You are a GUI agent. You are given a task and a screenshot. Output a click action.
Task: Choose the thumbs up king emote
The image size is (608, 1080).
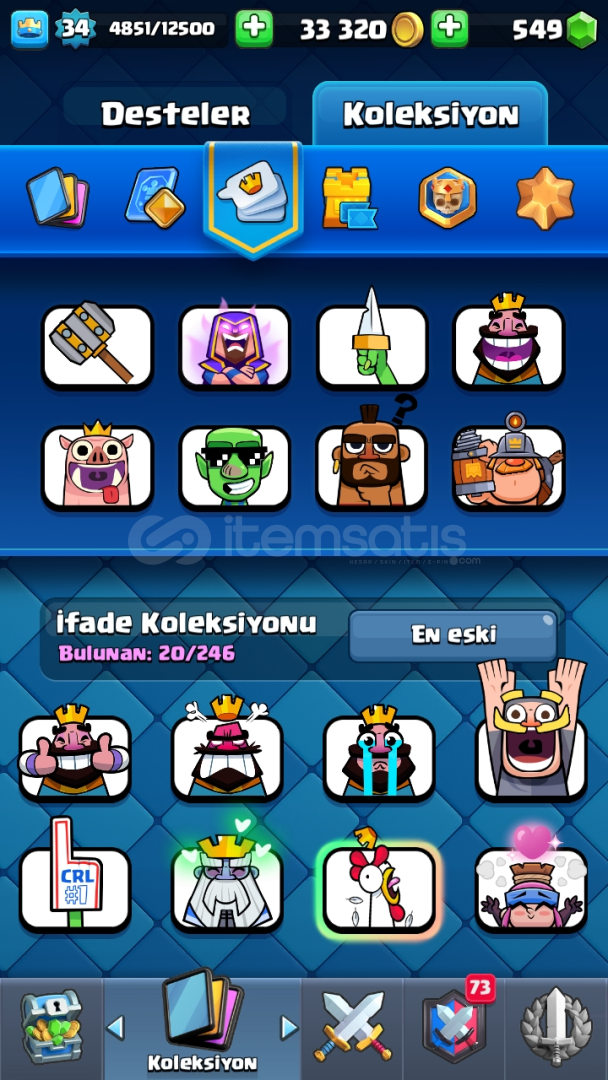click(x=75, y=755)
